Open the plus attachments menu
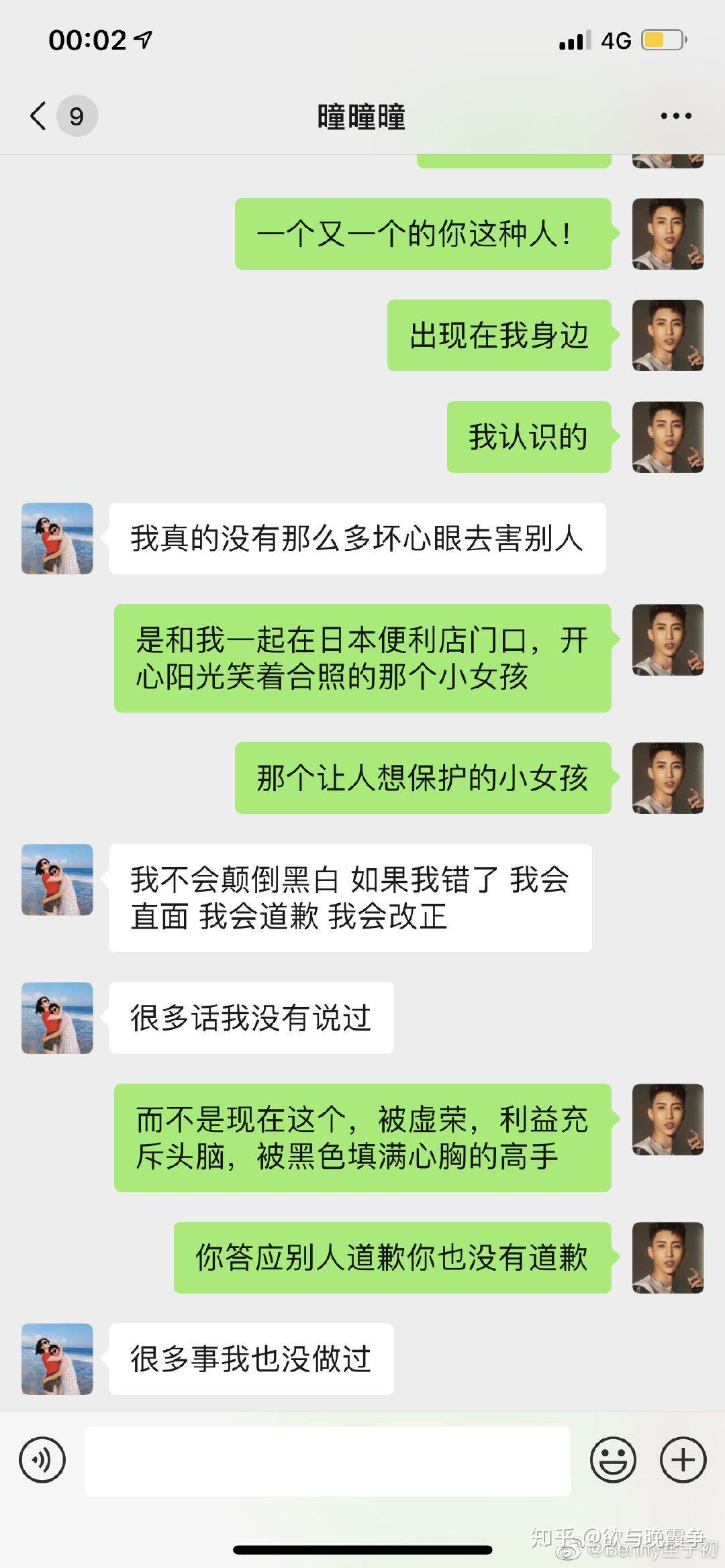The width and height of the screenshot is (725, 1568). (x=683, y=1459)
